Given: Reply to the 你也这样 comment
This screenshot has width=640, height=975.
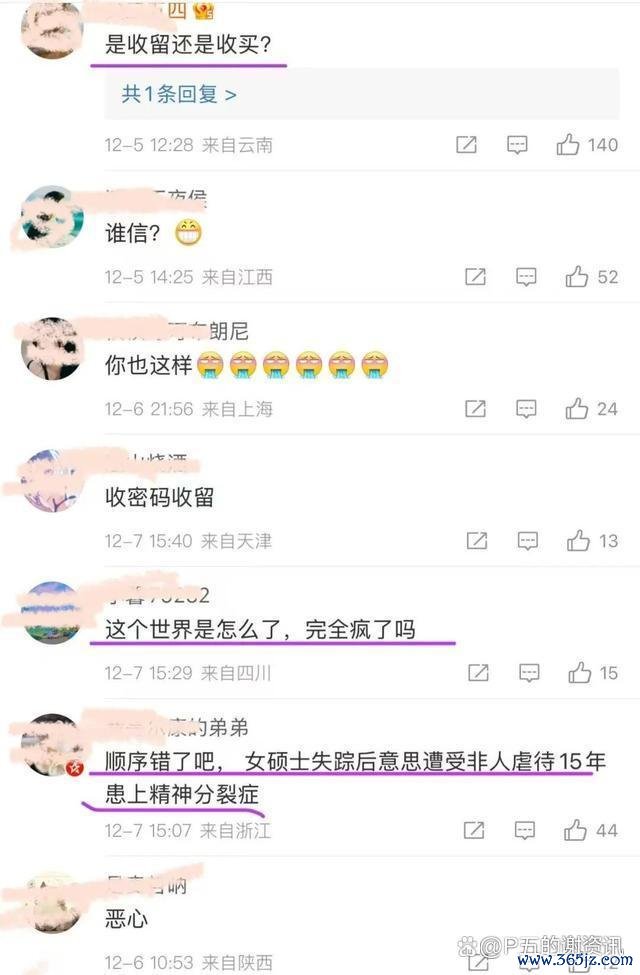Looking at the screenshot, I should click(x=526, y=409).
